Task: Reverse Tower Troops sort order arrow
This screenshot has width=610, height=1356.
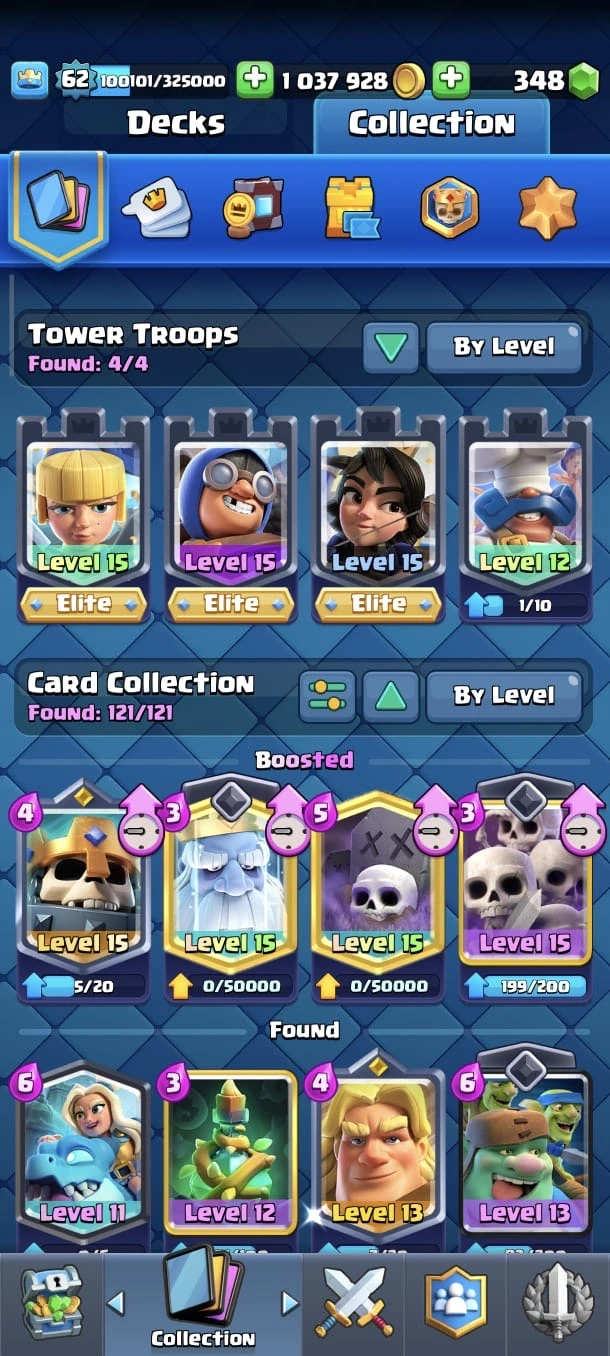Action: pos(390,347)
